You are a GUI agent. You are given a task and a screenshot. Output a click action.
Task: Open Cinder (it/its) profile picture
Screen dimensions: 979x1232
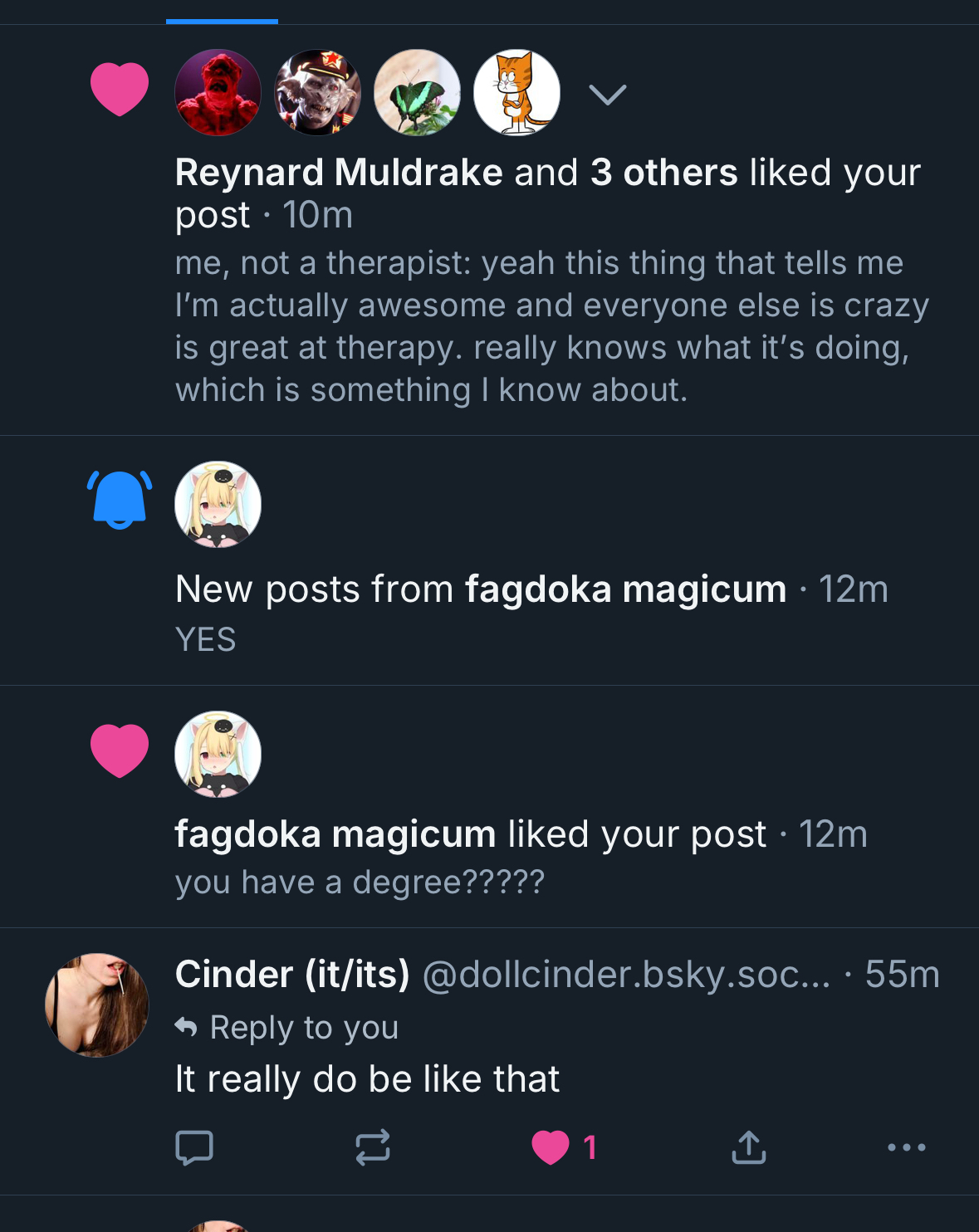coord(97,1005)
